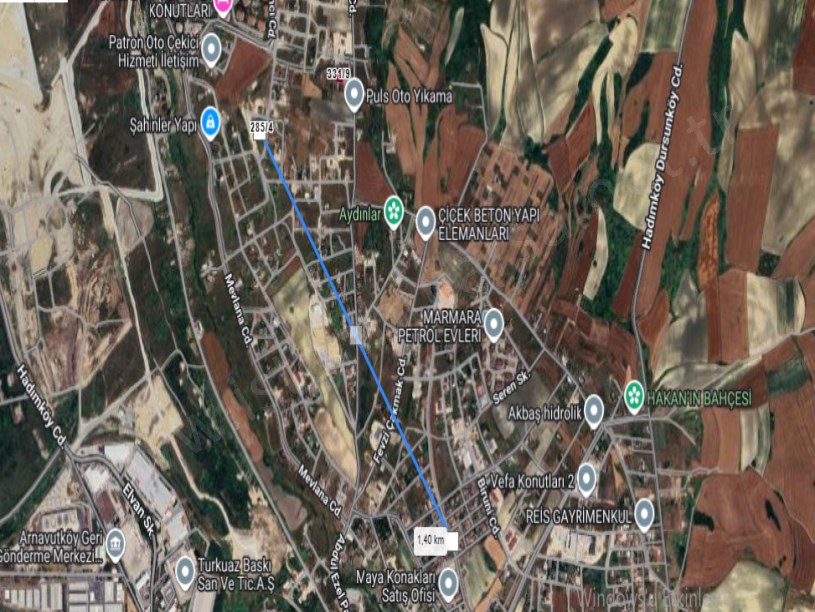This screenshot has height=612, width=815.
Task: Tap Maya Konakları Satış Ofisi pin
Action: pyautogui.click(x=448, y=580)
